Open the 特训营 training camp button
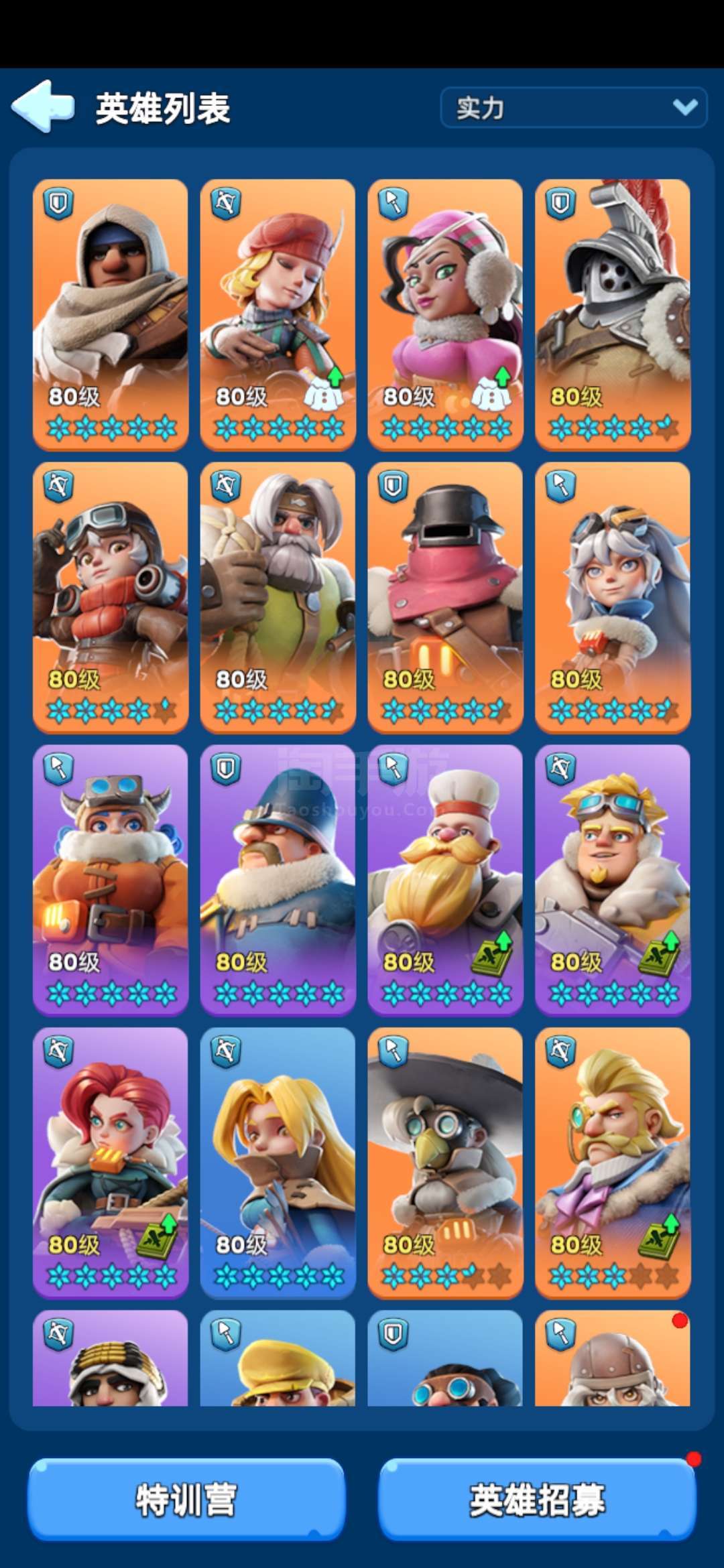Viewport: 724px width, 1568px height. tap(186, 1499)
